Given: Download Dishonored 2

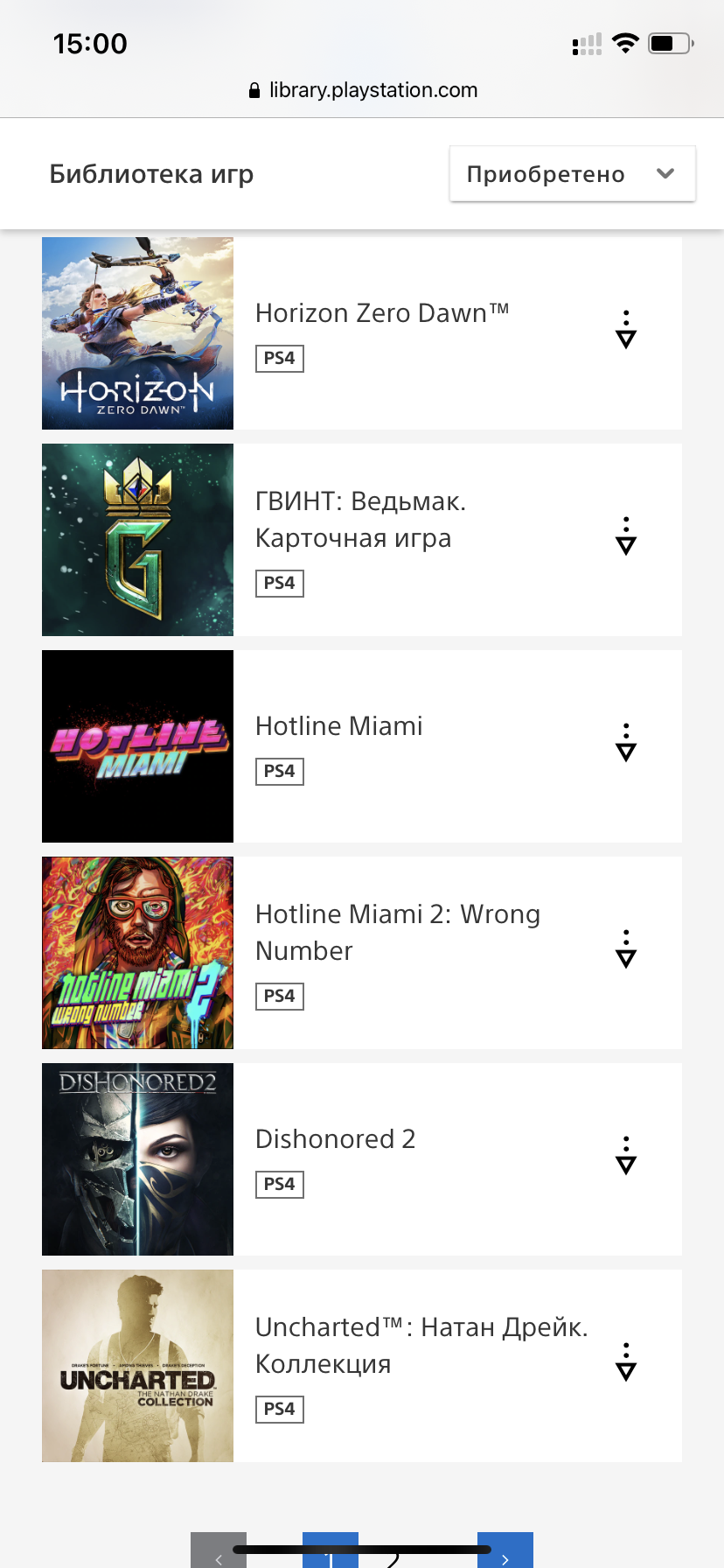Looking at the screenshot, I should [626, 1156].
